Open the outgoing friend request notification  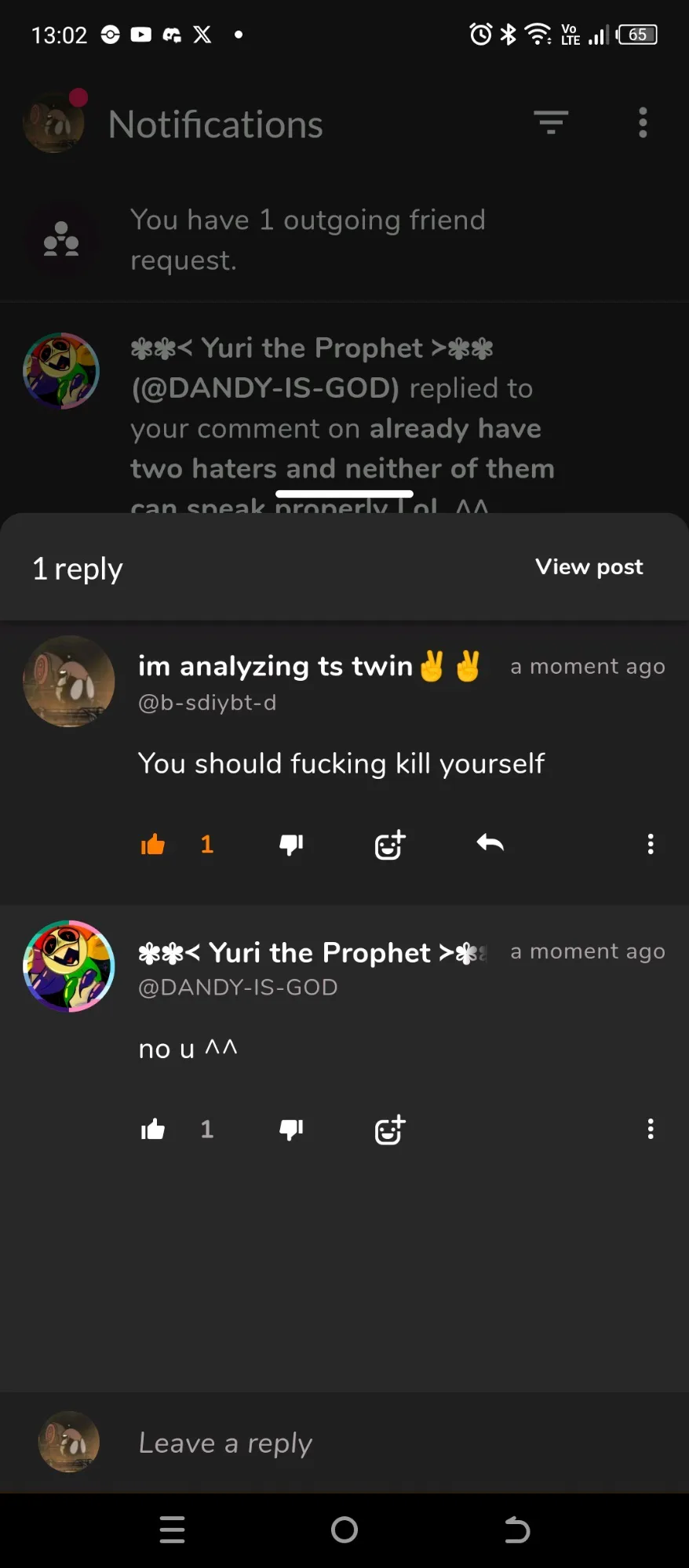[x=344, y=239]
